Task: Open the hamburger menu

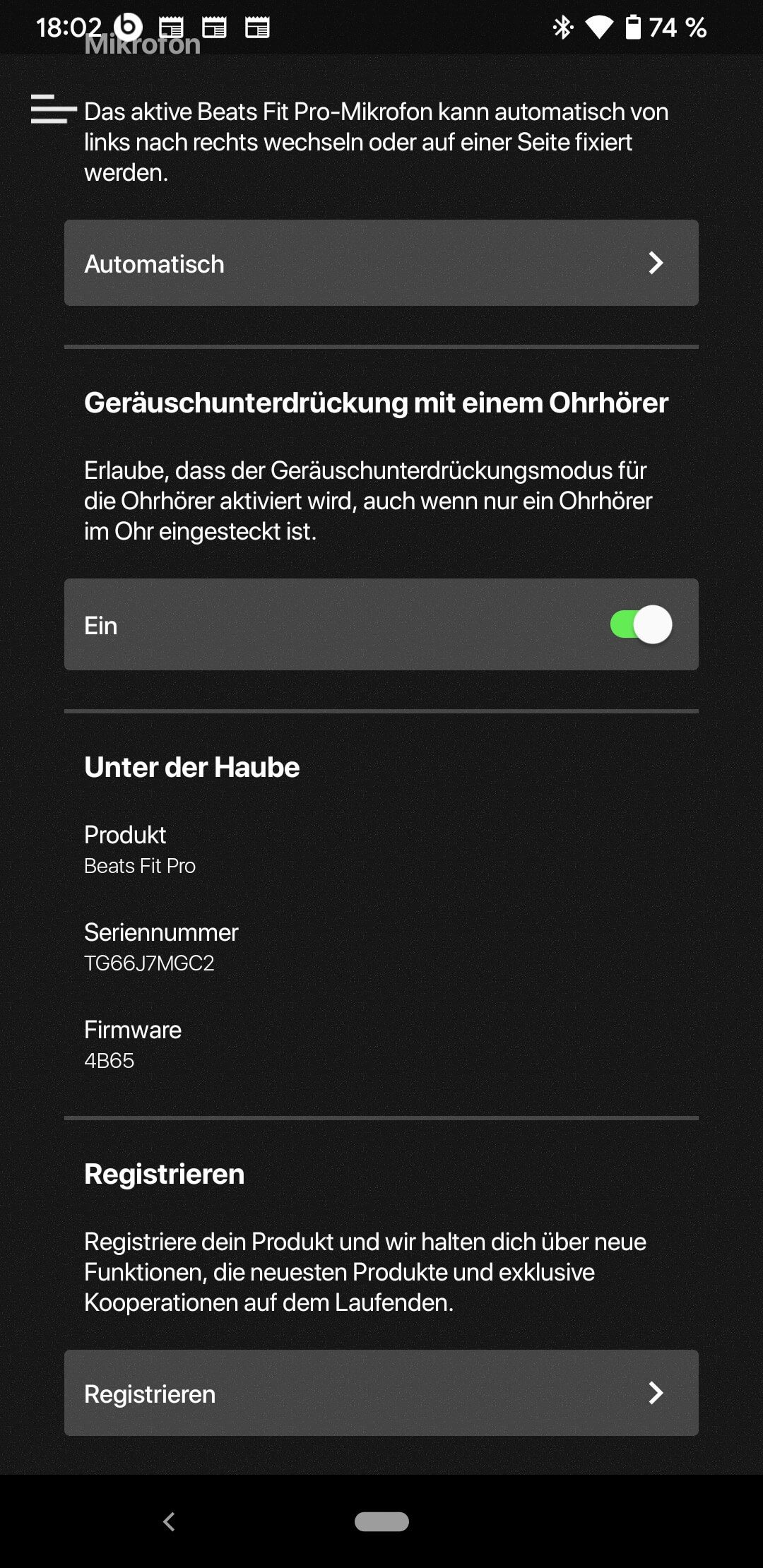Action: pos(53,109)
